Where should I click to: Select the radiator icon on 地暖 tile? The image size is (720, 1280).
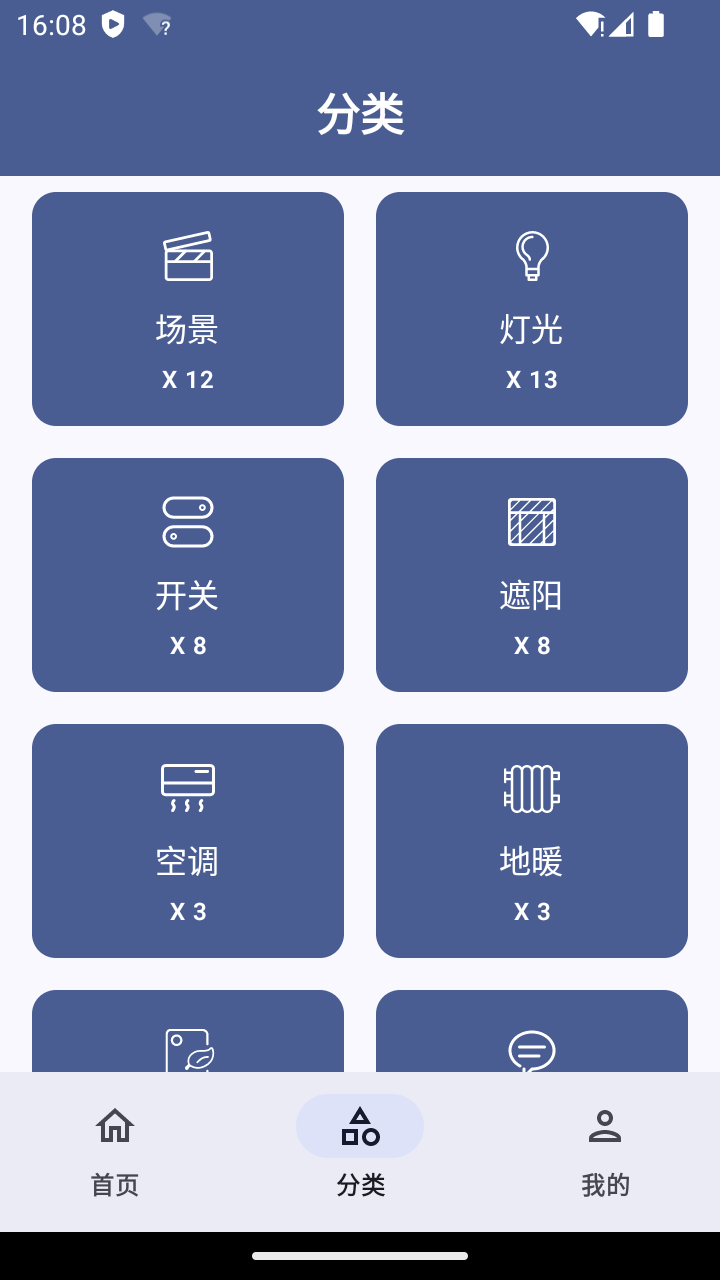click(x=531, y=787)
